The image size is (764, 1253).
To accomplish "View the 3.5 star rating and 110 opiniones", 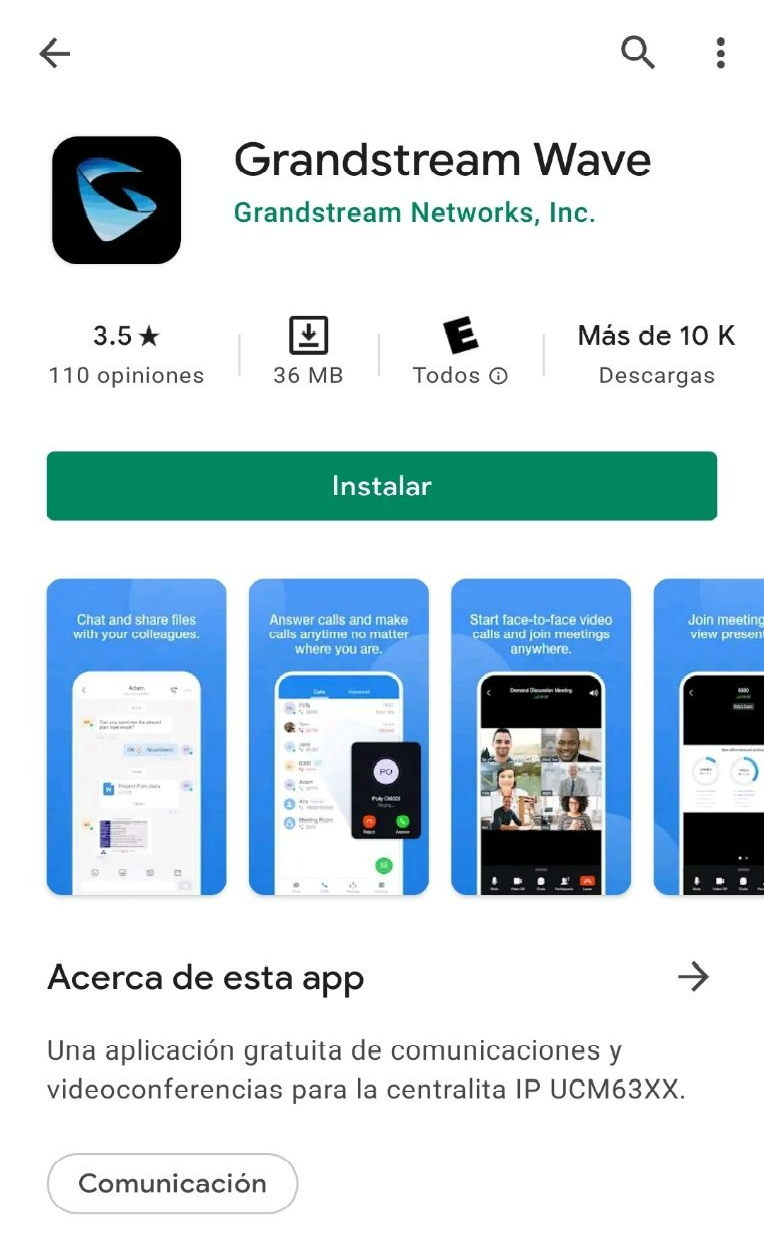I will coord(126,355).
